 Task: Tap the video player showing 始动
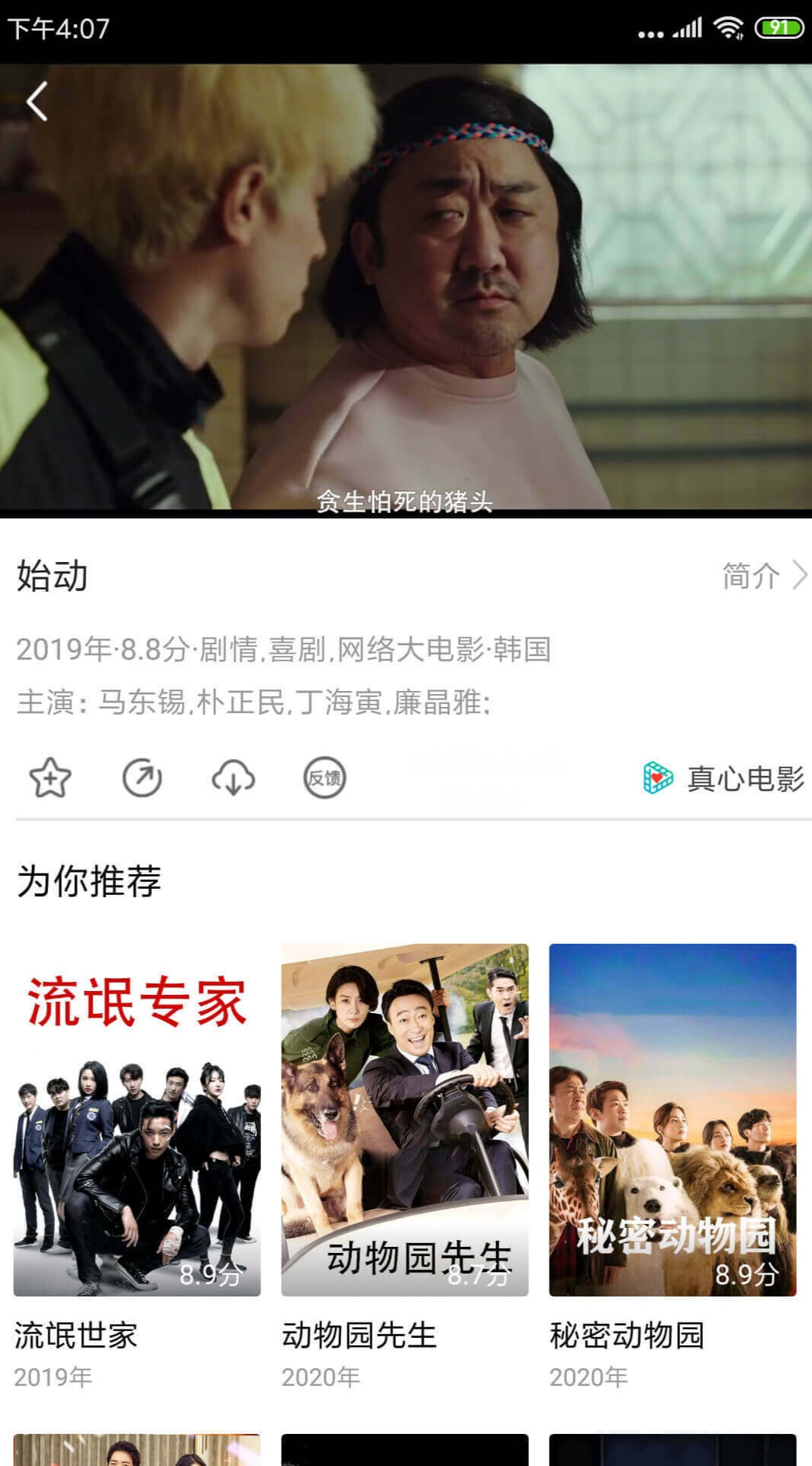406,290
